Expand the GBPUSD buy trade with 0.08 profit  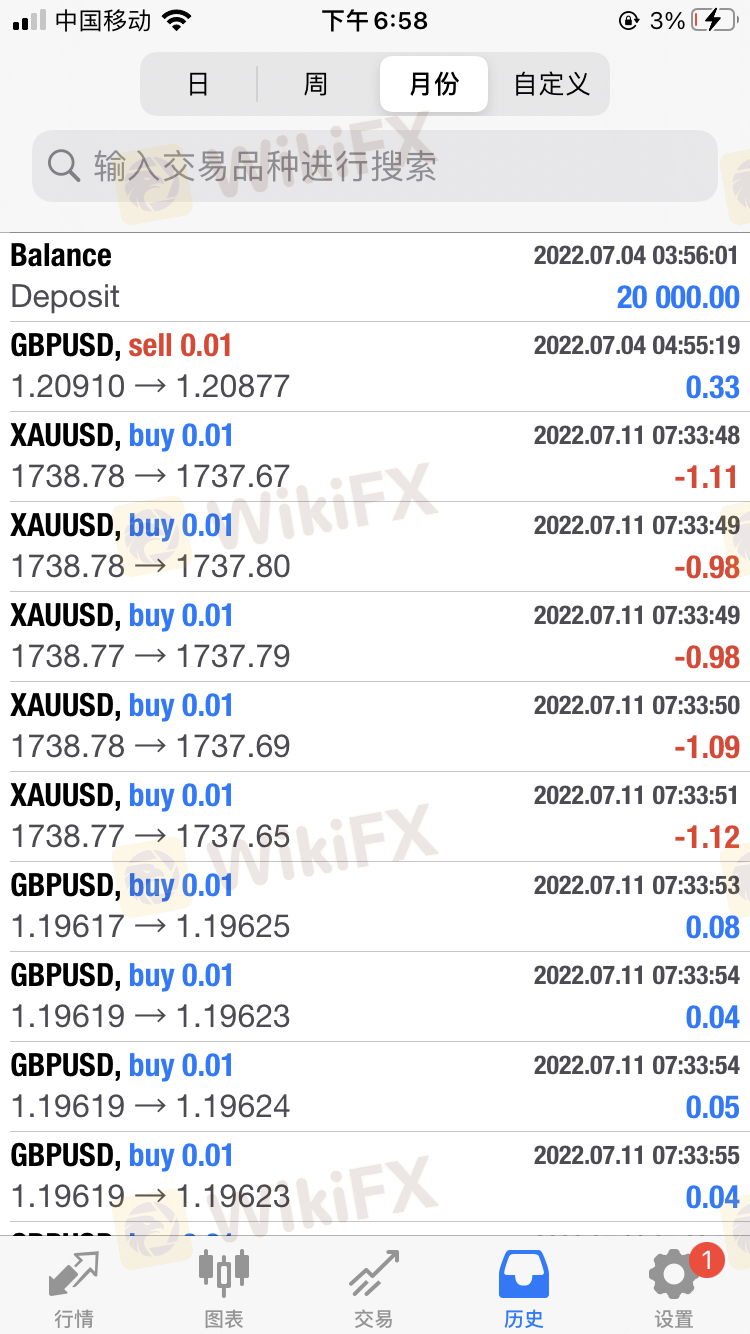375,906
